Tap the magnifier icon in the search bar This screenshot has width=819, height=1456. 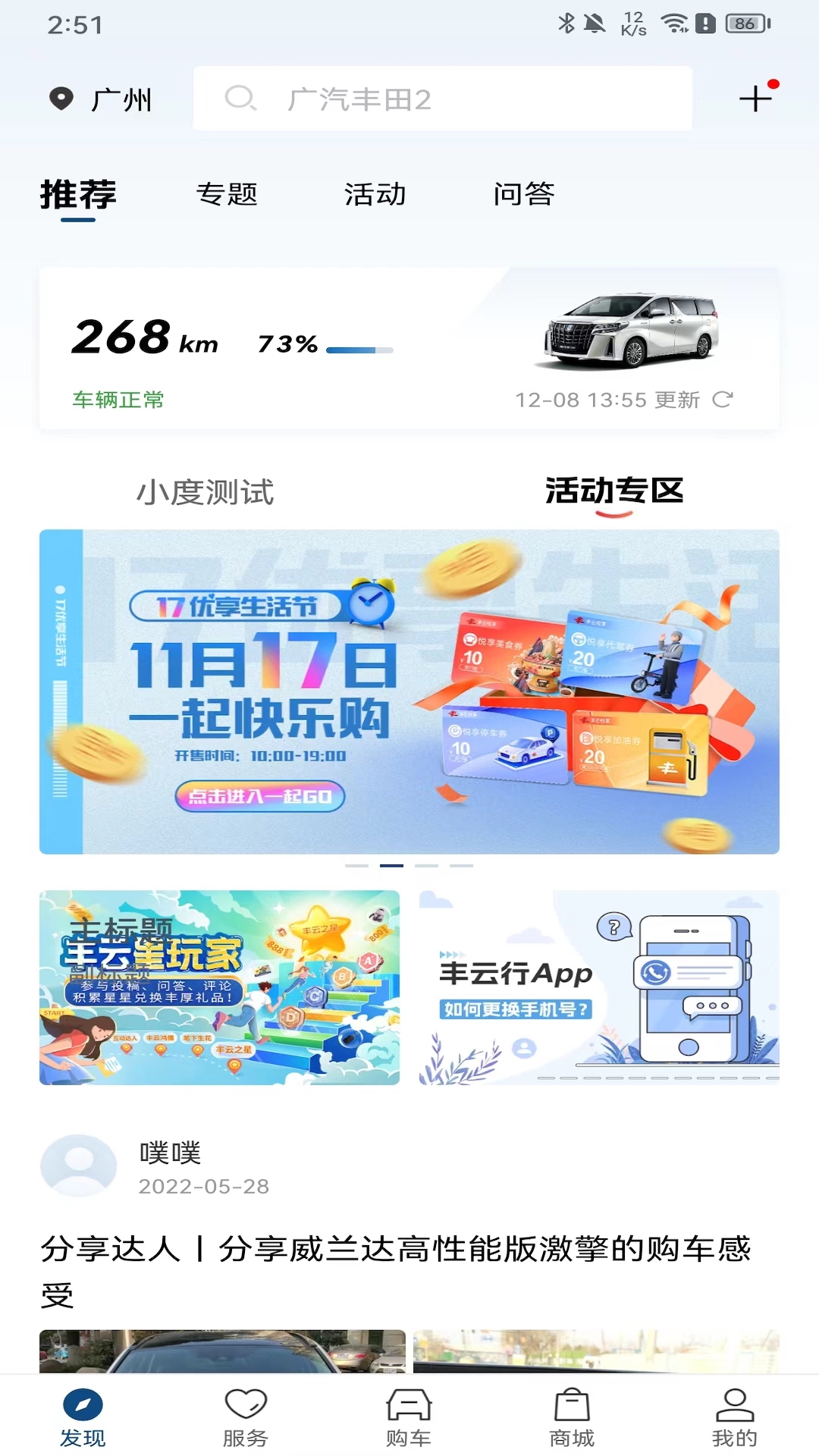tap(240, 99)
